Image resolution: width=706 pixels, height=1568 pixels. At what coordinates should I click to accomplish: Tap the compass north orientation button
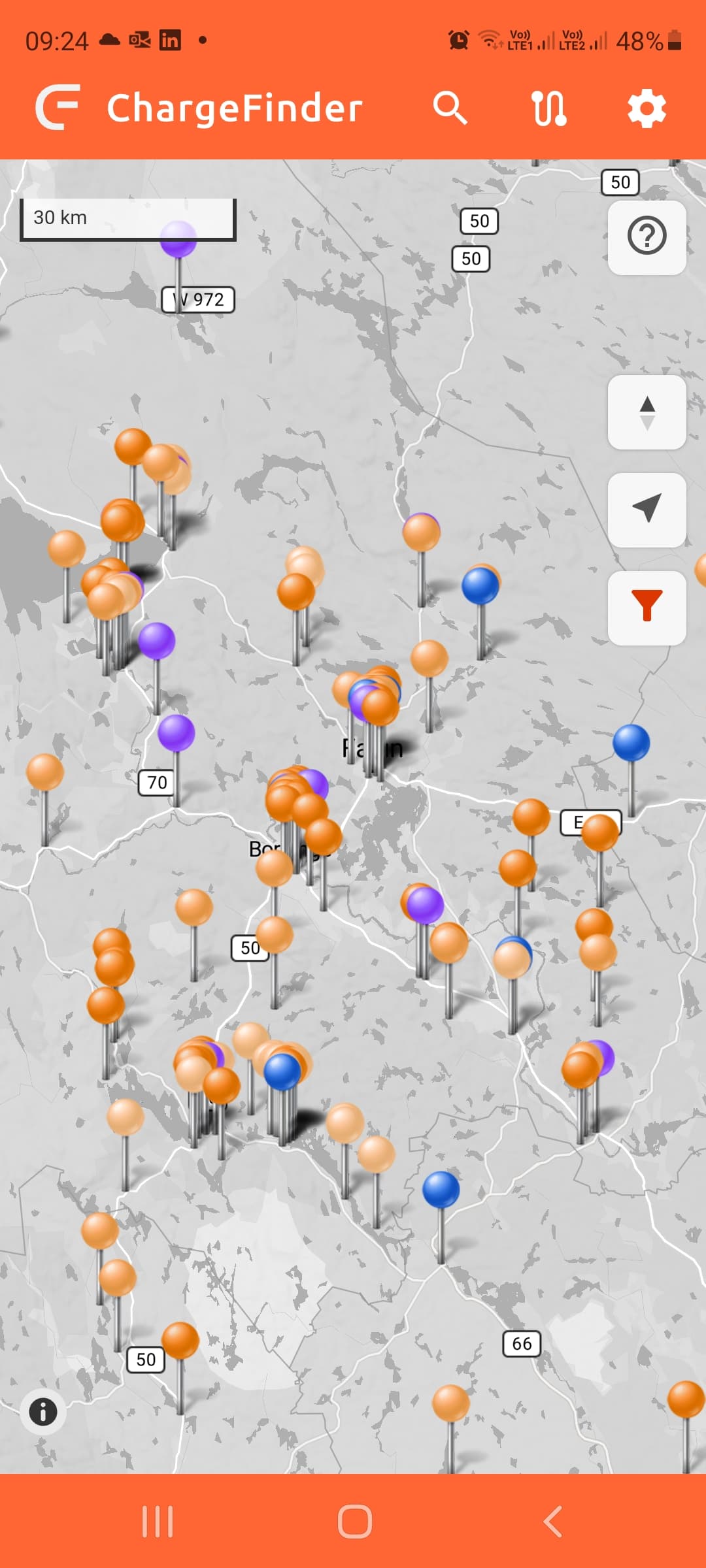click(647, 412)
